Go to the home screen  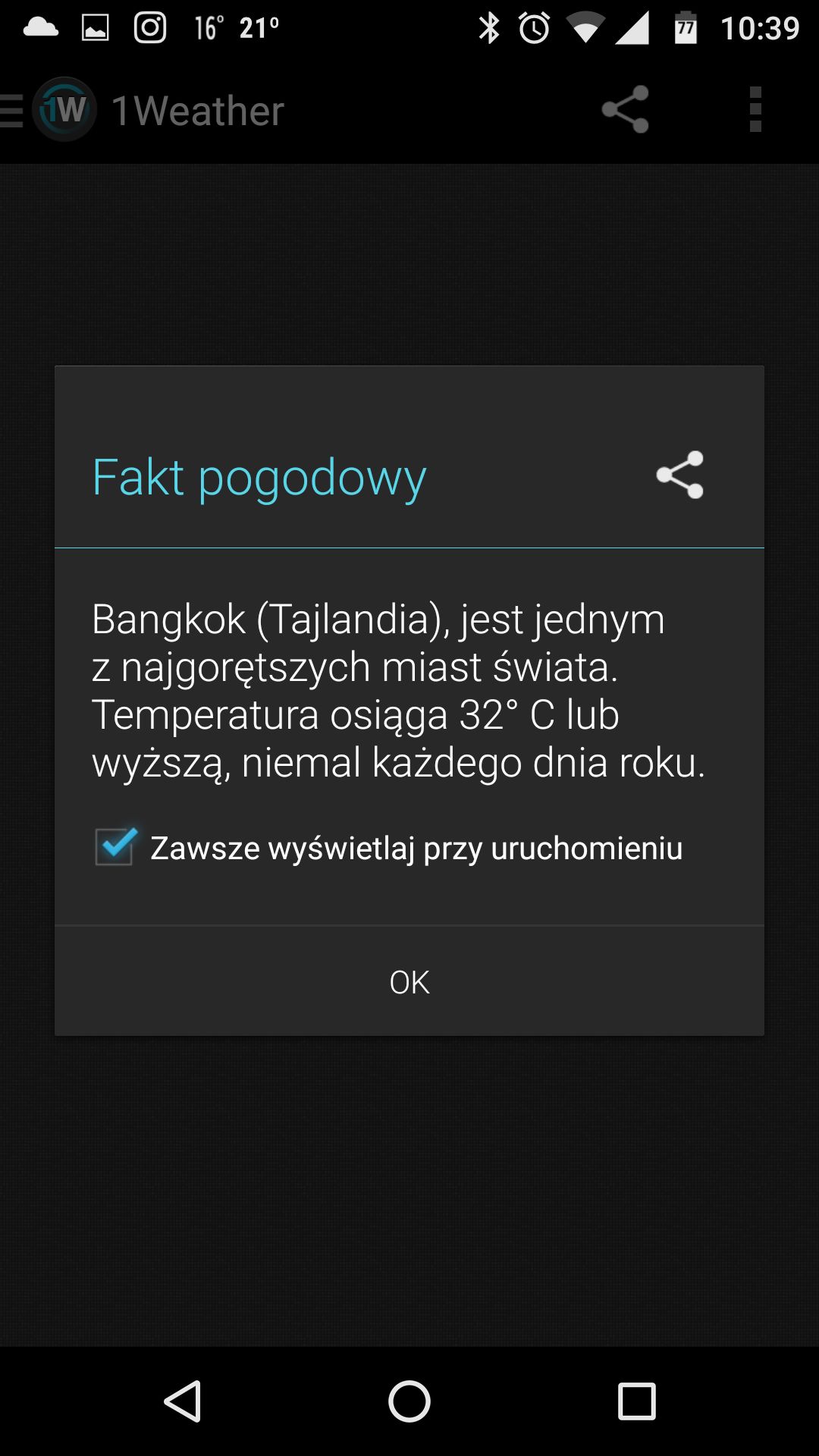pyautogui.click(x=409, y=1401)
